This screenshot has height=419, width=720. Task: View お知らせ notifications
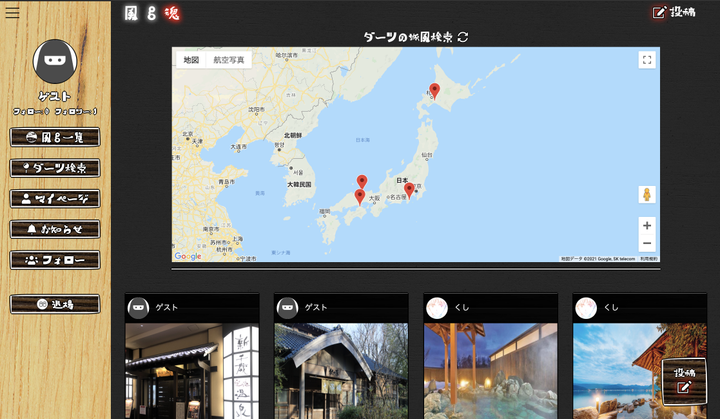(x=55, y=229)
